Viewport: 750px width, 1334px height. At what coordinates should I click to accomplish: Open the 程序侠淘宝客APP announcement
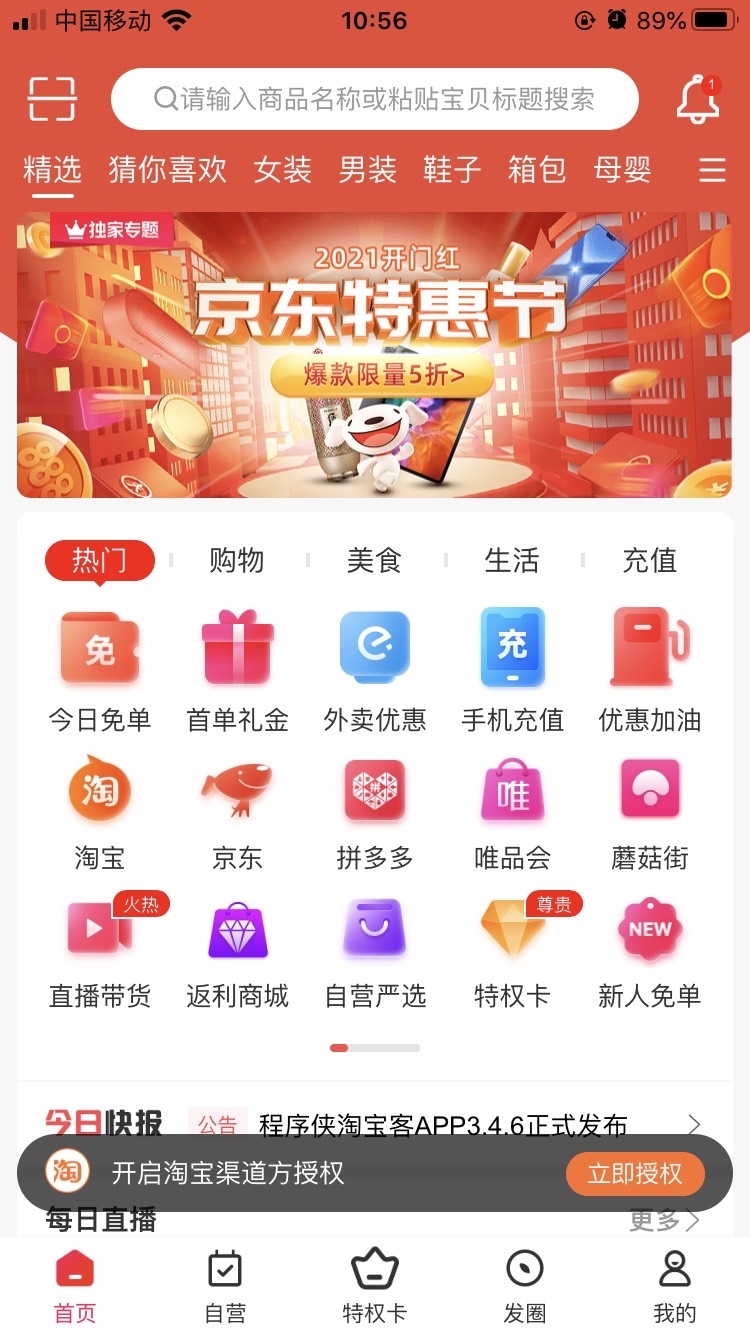pos(443,1125)
